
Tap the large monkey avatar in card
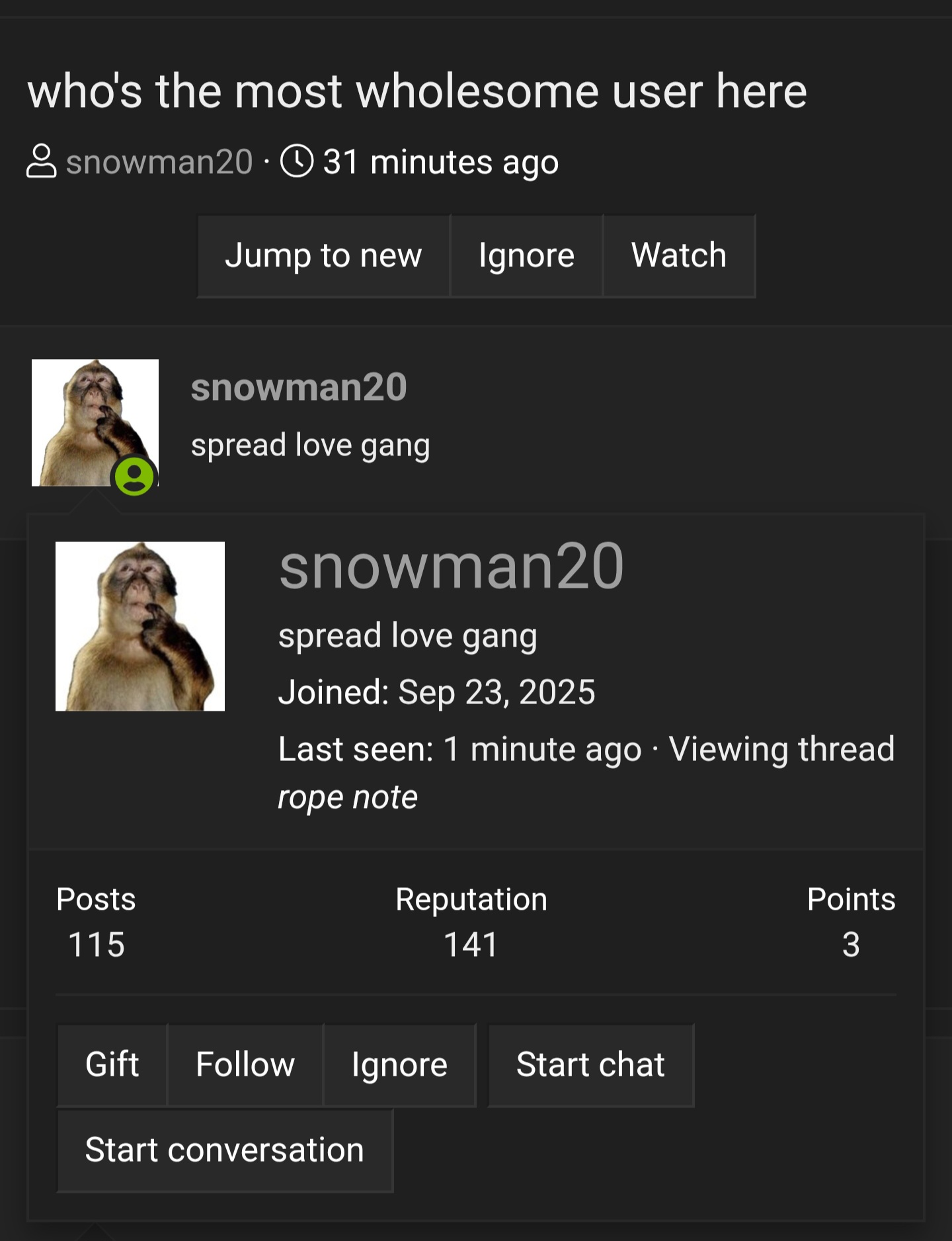(x=140, y=626)
